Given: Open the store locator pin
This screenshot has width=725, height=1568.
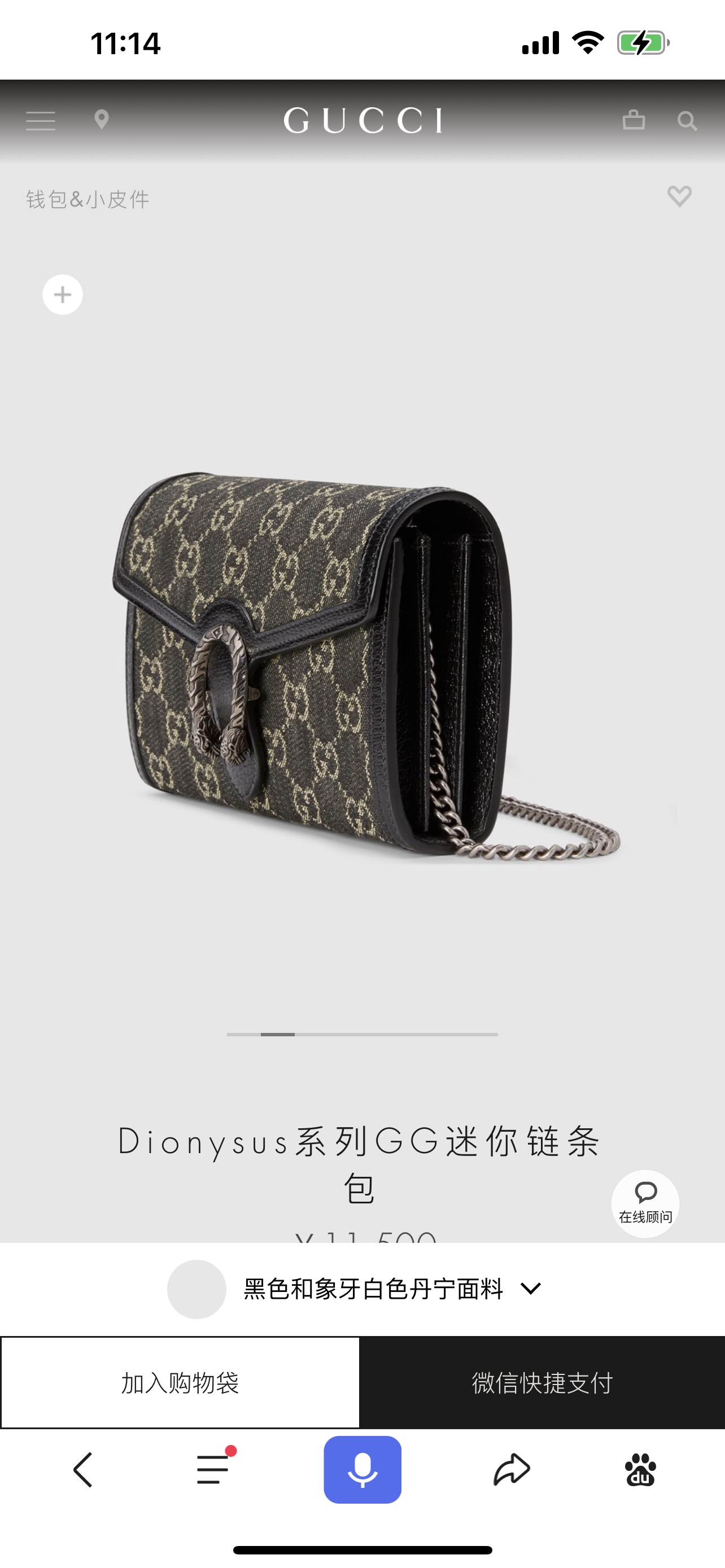Looking at the screenshot, I should [102, 119].
